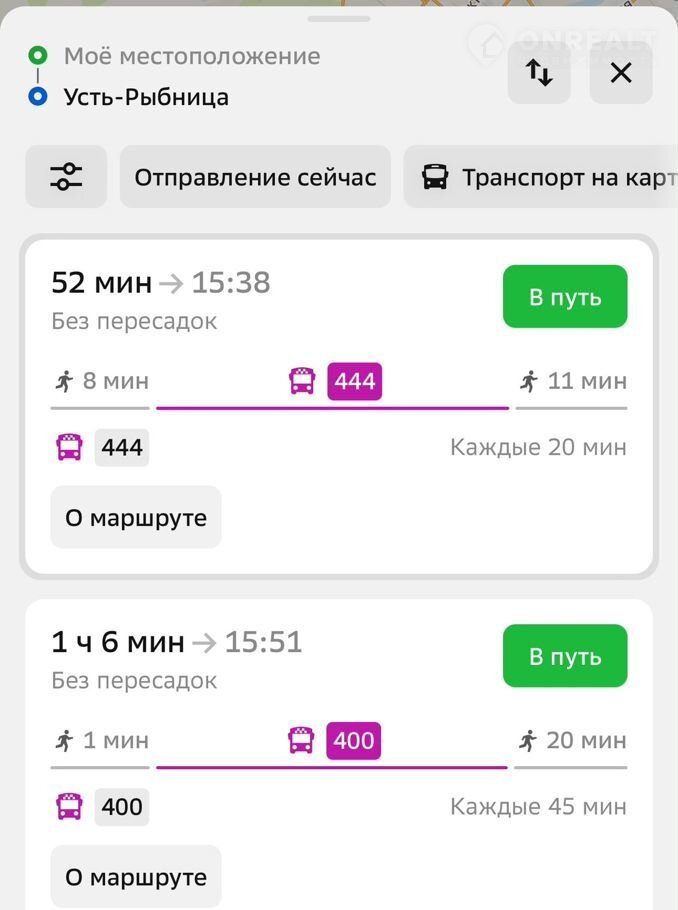Image resolution: width=678 pixels, height=910 pixels.
Task: Open 'О маршруте' for bus 400
Action: tap(136, 876)
